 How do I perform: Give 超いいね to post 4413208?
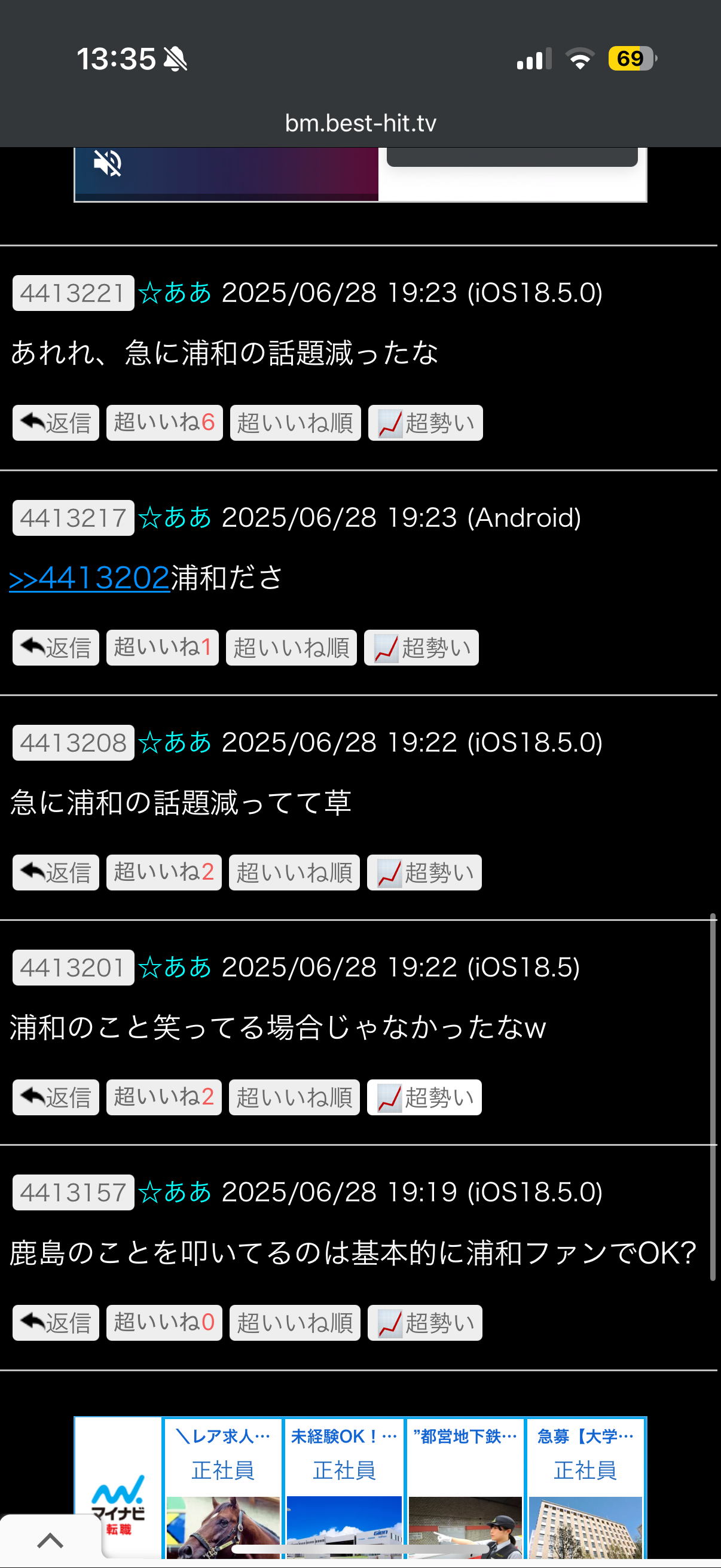point(164,873)
